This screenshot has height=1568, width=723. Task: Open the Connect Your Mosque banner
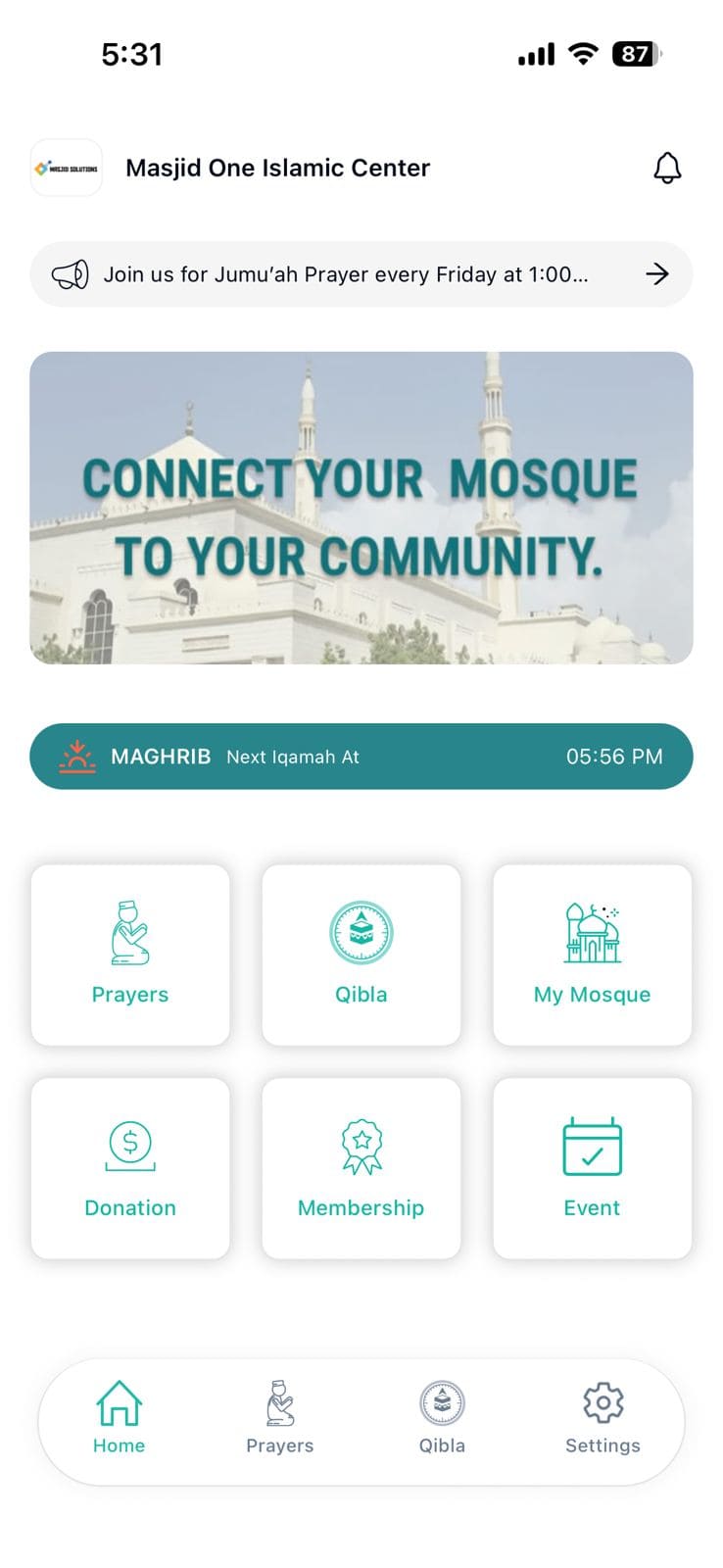coord(361,508)
